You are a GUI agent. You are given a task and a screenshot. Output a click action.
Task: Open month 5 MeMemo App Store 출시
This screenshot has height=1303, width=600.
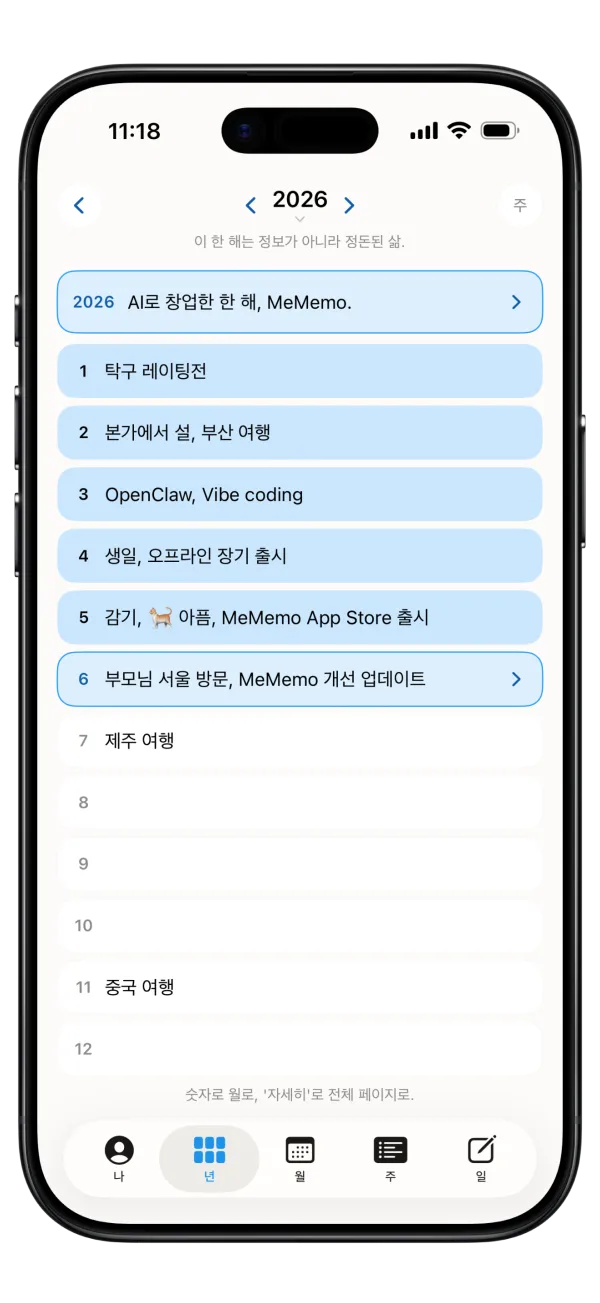300,617
